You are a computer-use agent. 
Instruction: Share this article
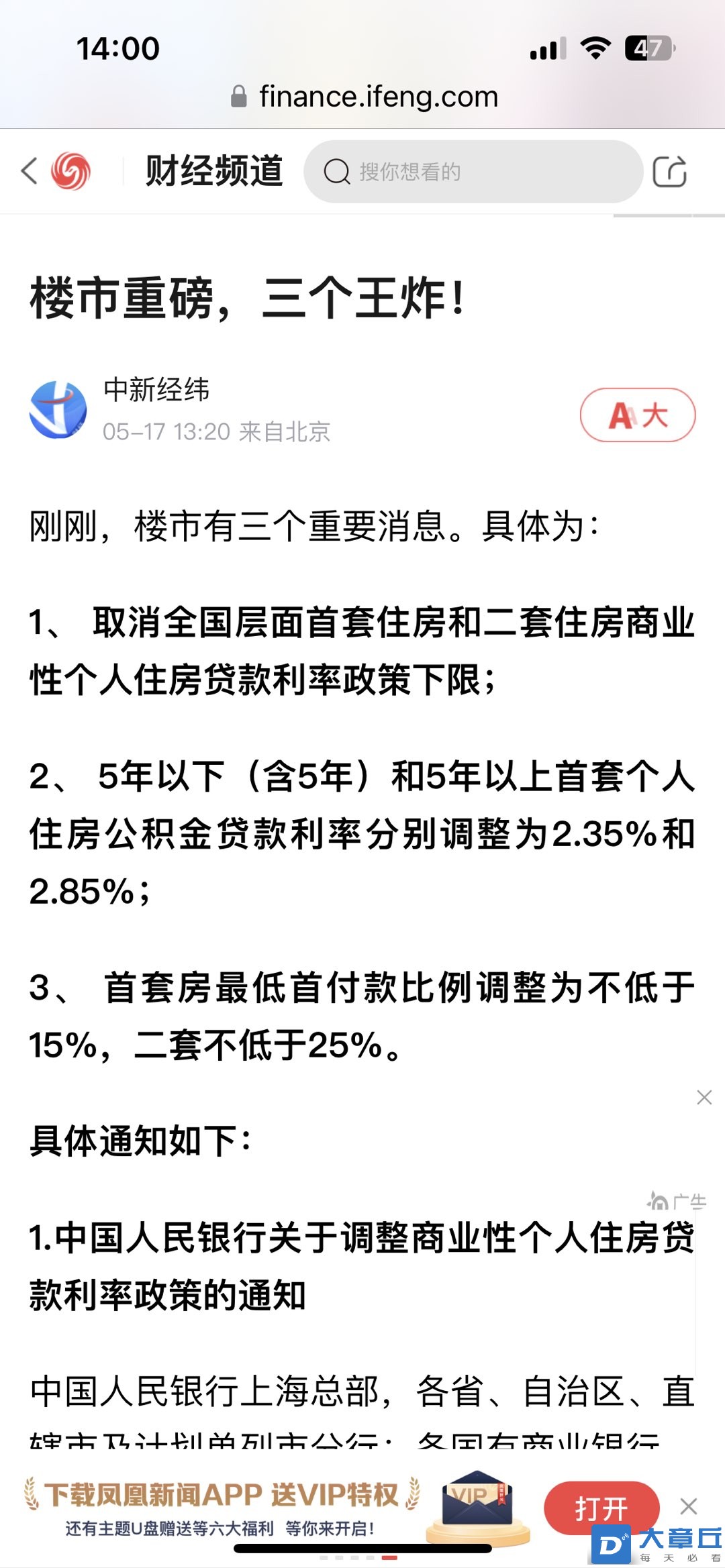[x=669, y=172]
